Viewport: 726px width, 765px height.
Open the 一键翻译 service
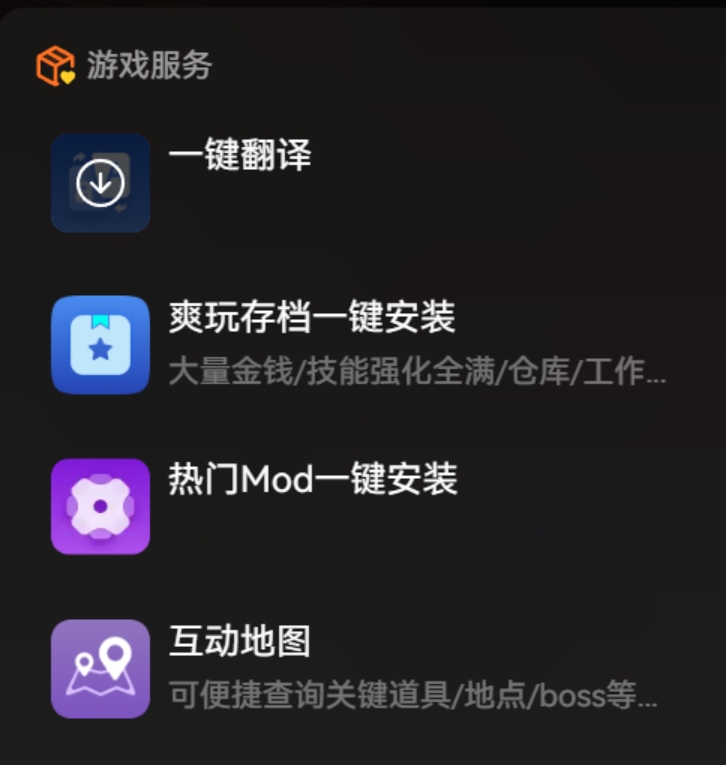click(240, 157)
